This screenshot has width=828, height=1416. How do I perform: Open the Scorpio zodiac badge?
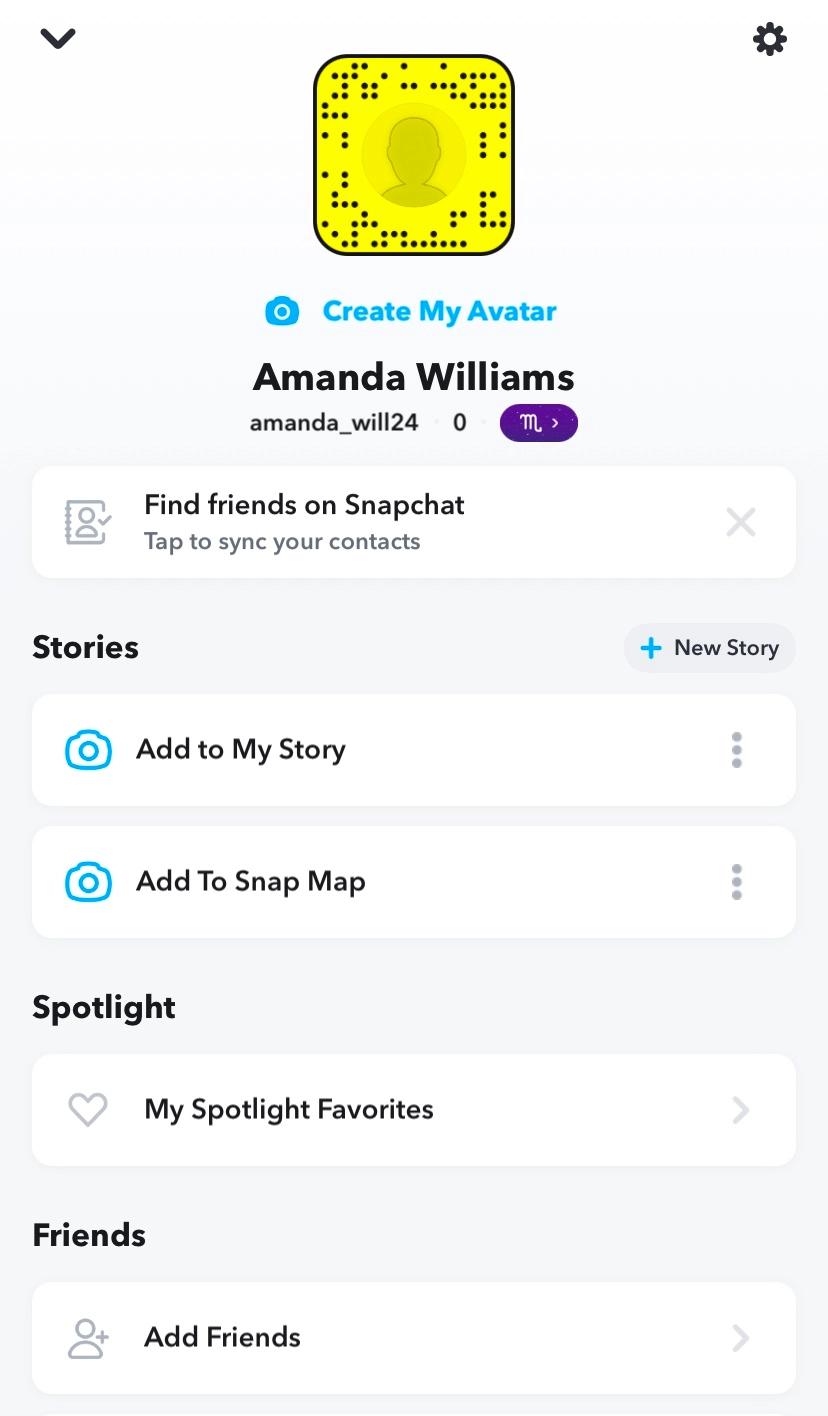[538, 423]
